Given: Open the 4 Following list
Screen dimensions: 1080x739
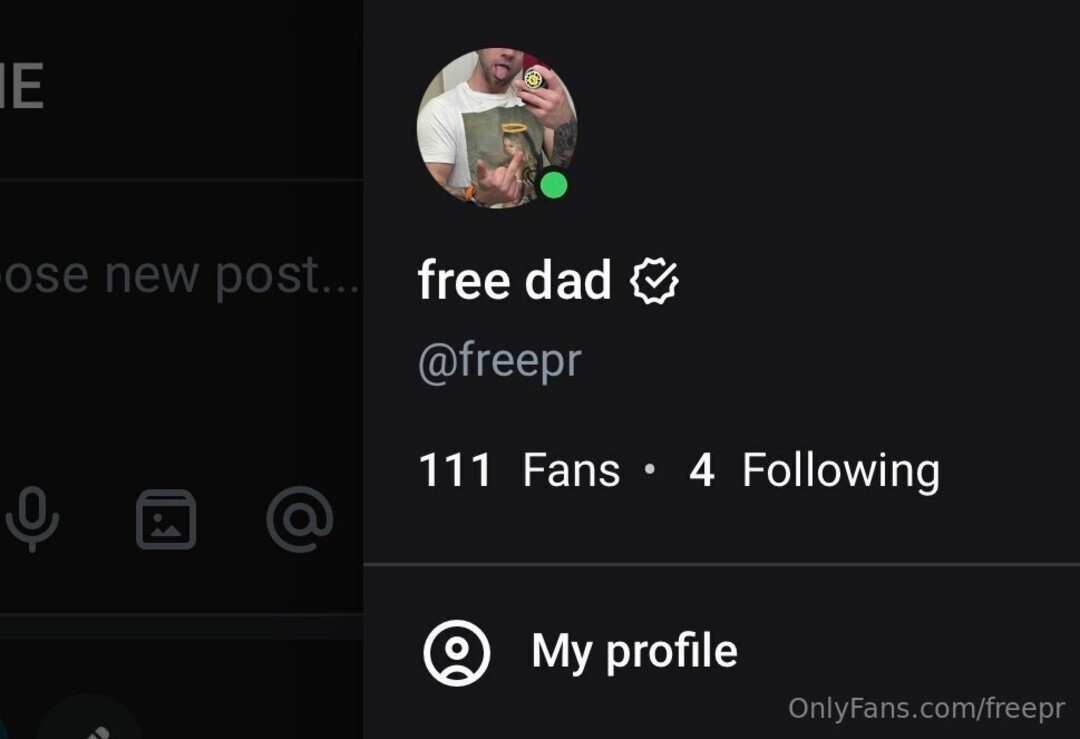Looking at the screenshot, I should coord(815,470).
